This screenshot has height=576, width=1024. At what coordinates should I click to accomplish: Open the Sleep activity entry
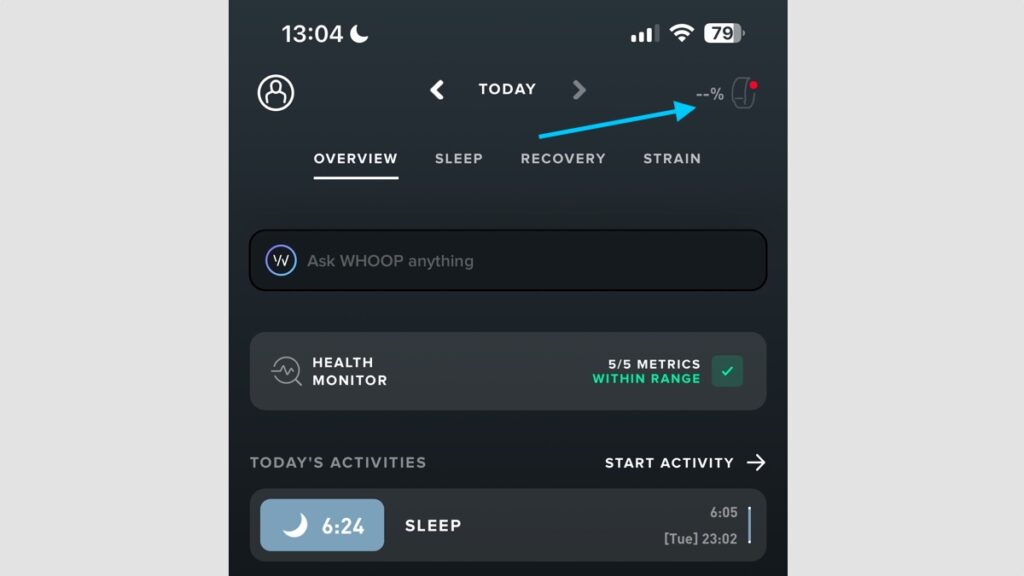tap(507, 525)
